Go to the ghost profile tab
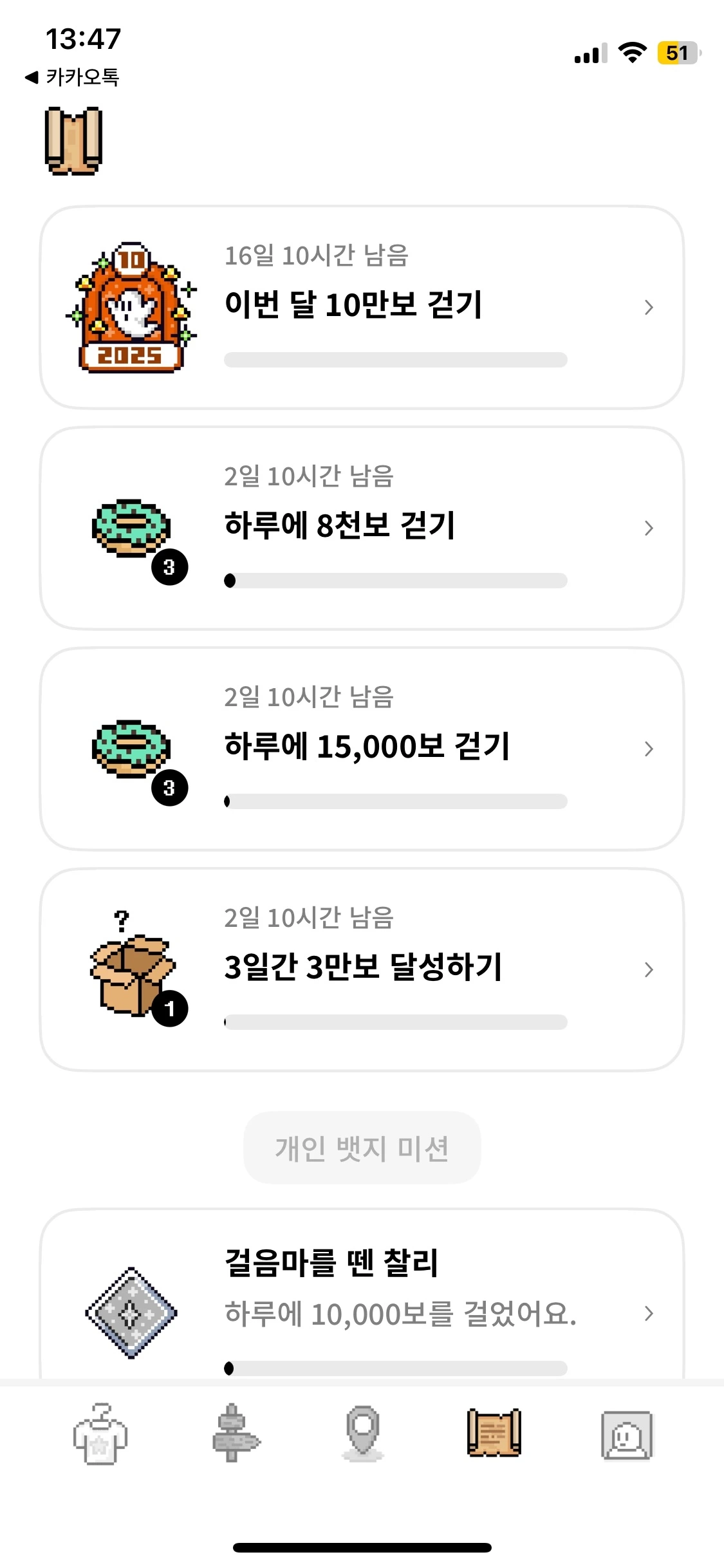Screen dimensions: 724x1568 pyautogui.click(x=626, y=1435)
